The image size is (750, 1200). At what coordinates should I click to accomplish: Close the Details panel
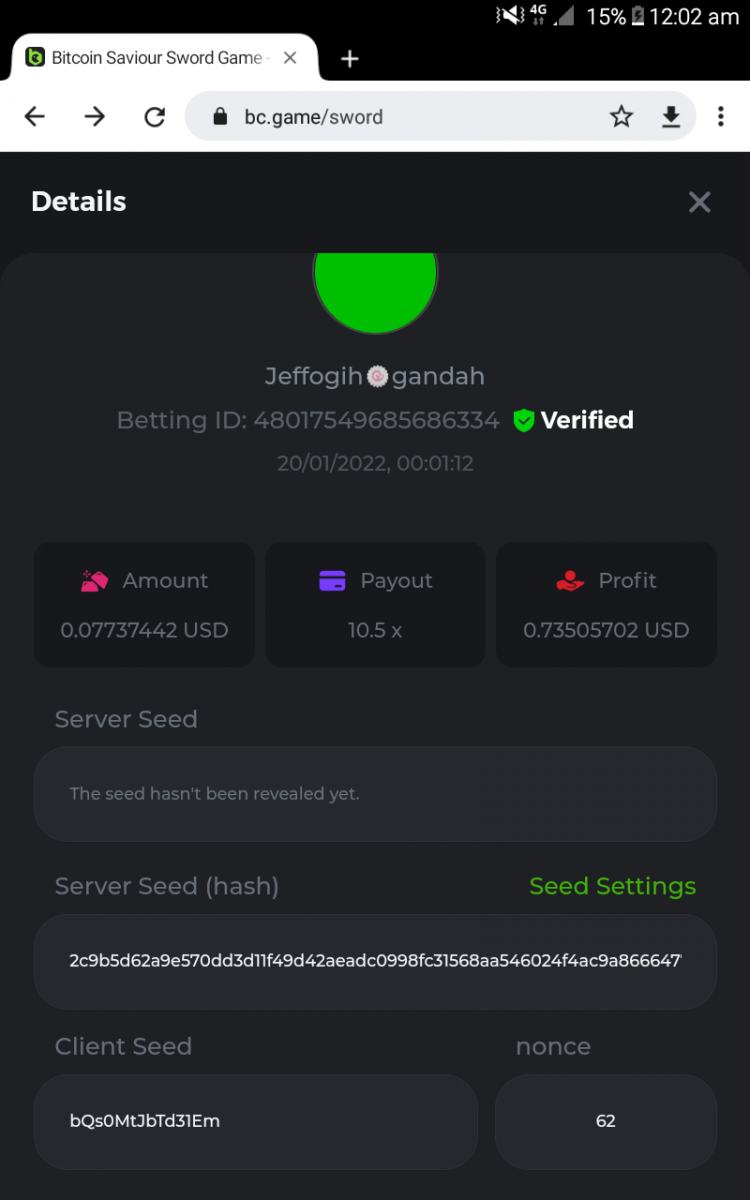699,202
